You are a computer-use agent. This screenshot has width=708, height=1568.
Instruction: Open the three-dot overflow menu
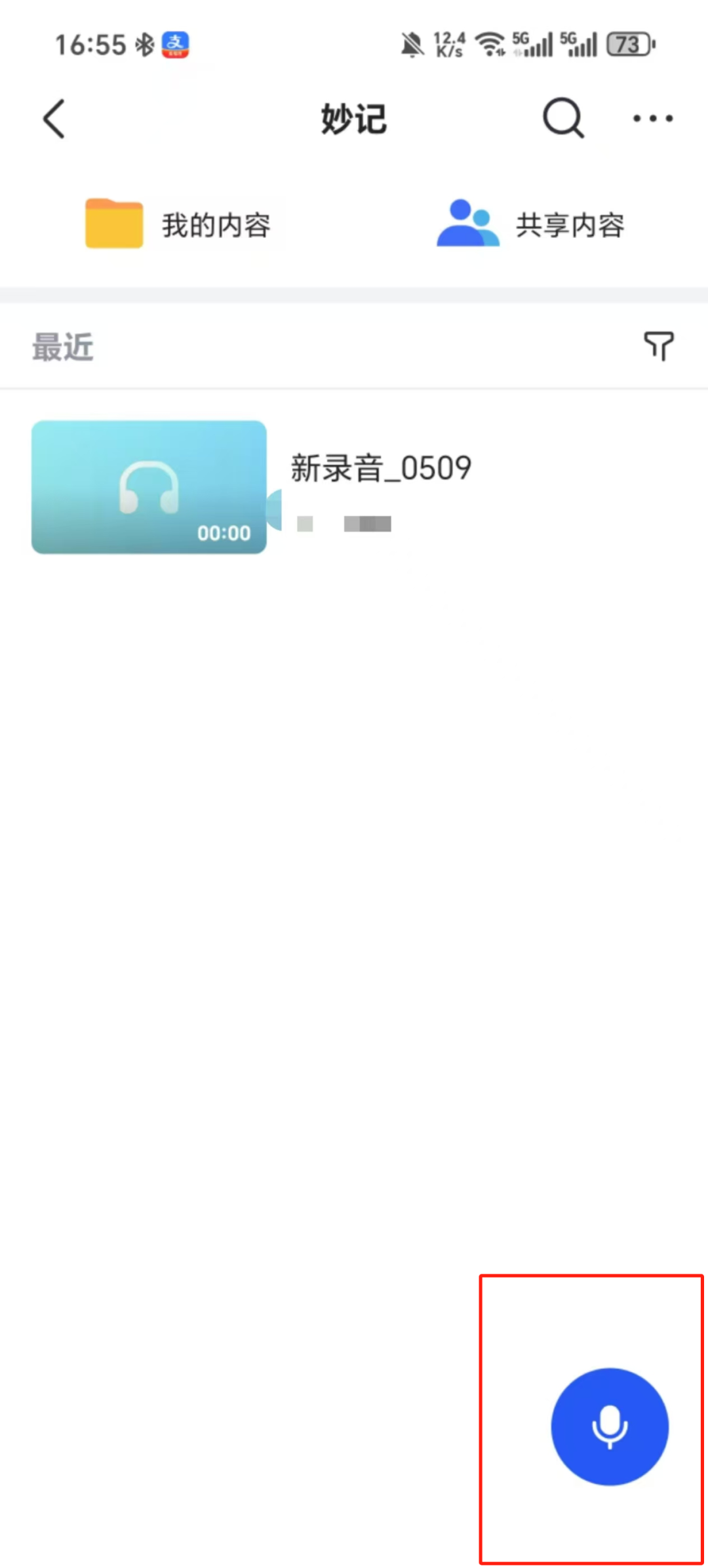point(652,119)
